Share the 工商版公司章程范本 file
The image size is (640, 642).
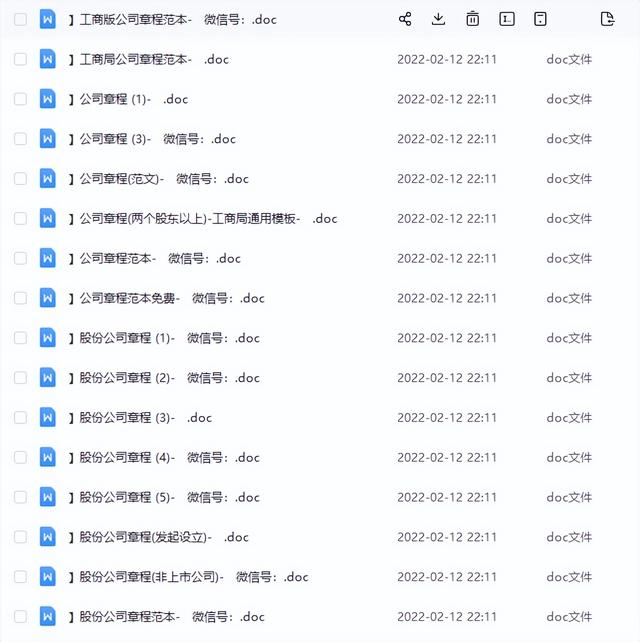pyautogui.click(x=405, y=19)
